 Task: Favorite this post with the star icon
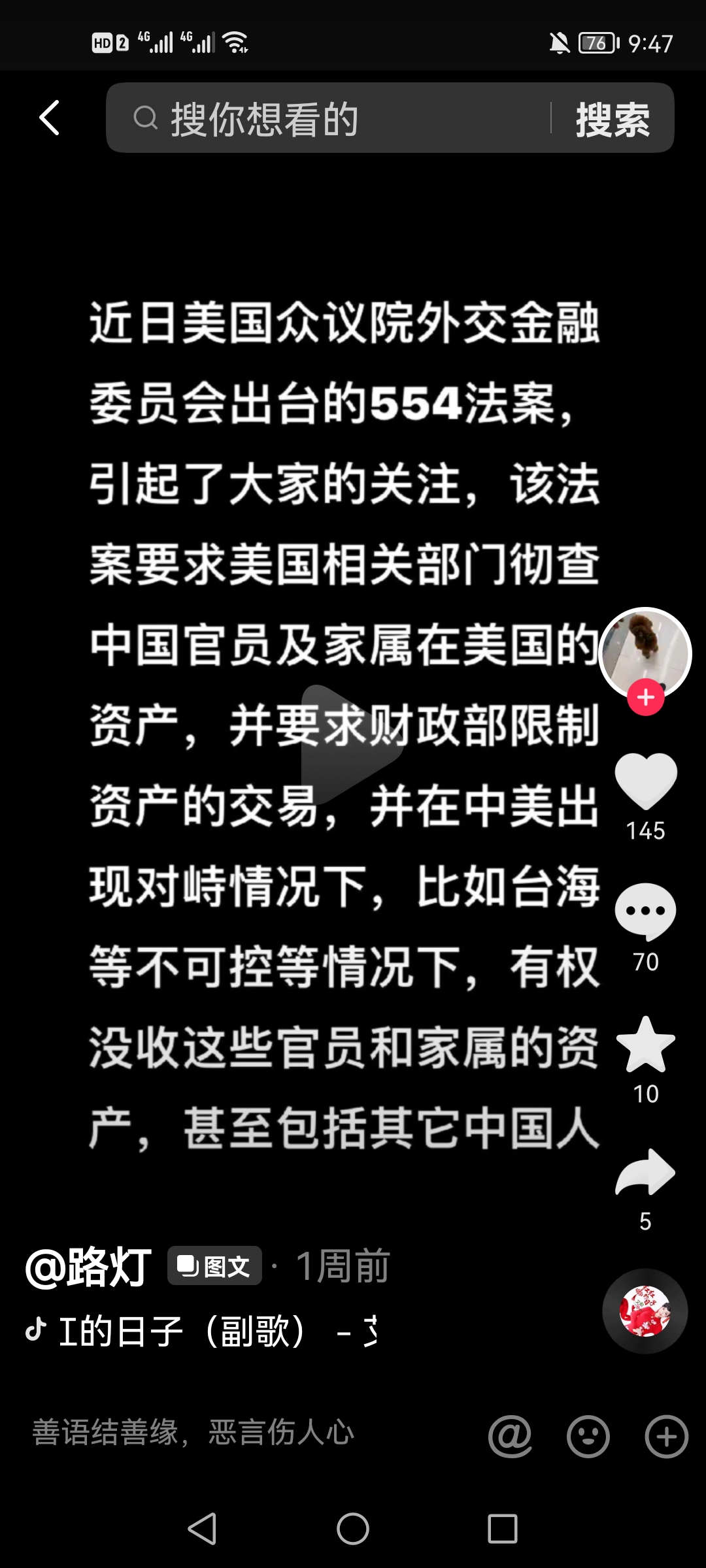click(646, 1045)
